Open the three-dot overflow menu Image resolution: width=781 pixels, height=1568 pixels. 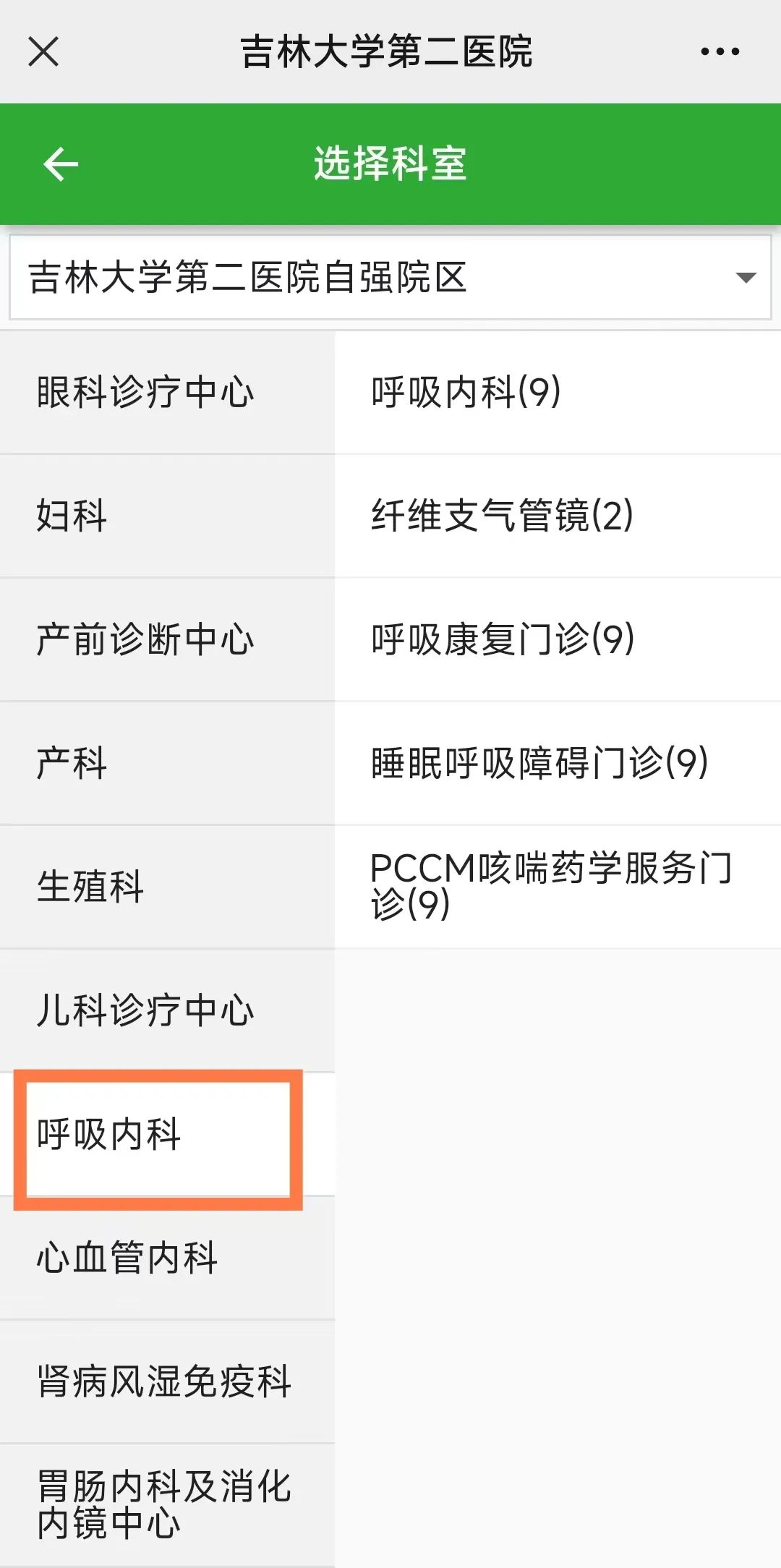coord(720,51)
